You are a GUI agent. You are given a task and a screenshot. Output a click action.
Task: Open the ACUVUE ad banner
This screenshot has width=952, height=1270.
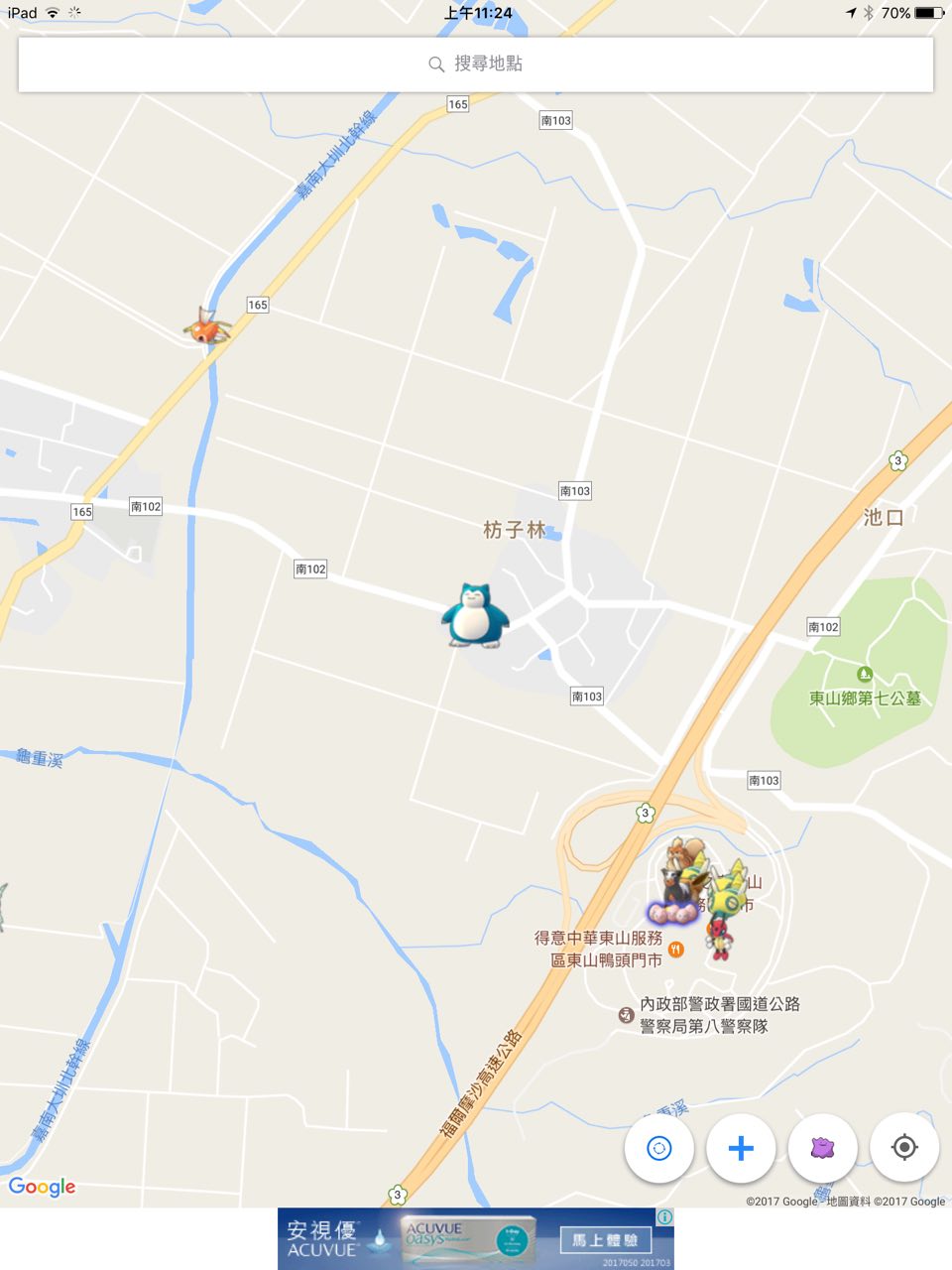(x=474, y=1238)
